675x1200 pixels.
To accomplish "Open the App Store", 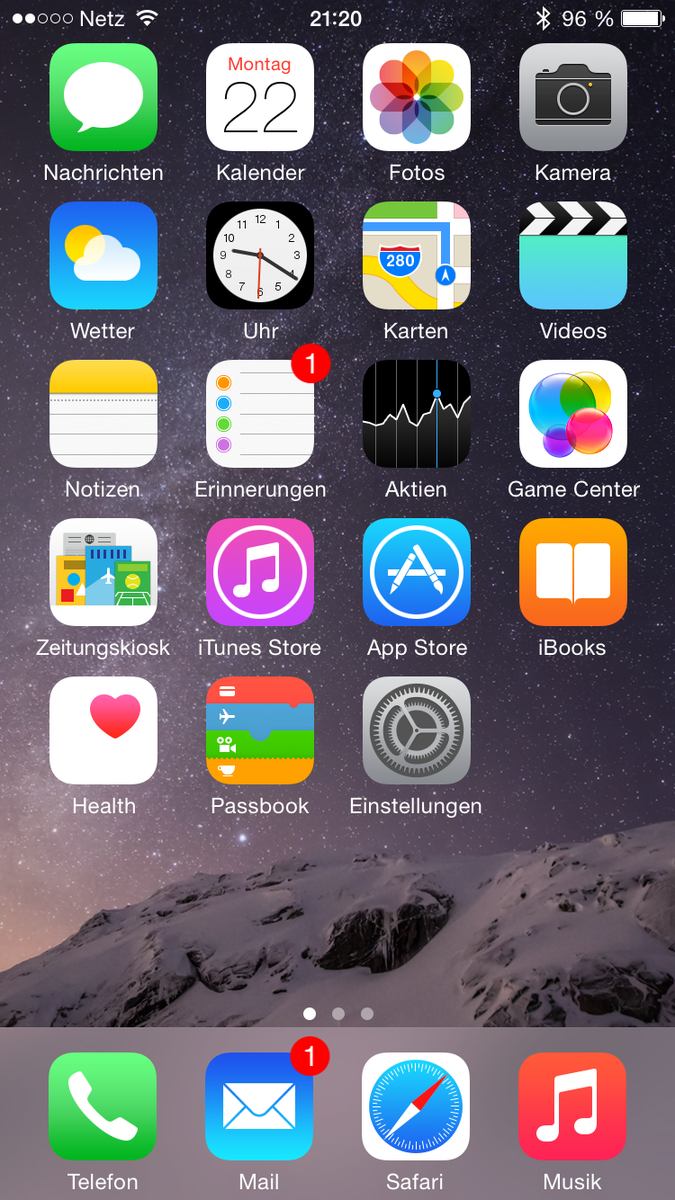I will click(x=416, y=572).
